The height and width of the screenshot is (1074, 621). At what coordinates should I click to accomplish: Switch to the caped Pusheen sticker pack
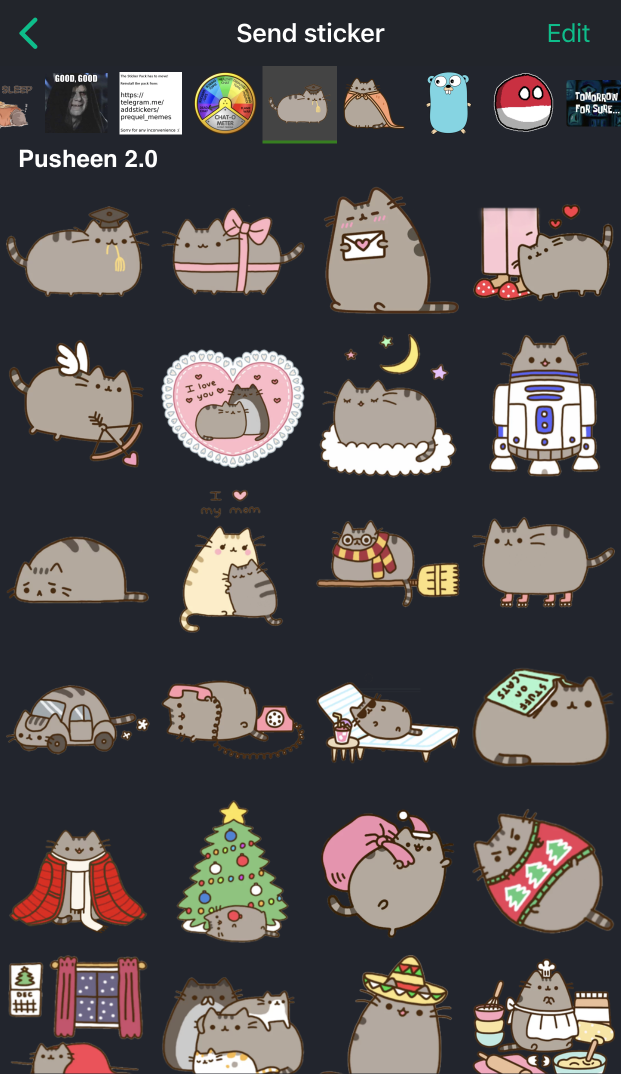[x=374, y=102]
